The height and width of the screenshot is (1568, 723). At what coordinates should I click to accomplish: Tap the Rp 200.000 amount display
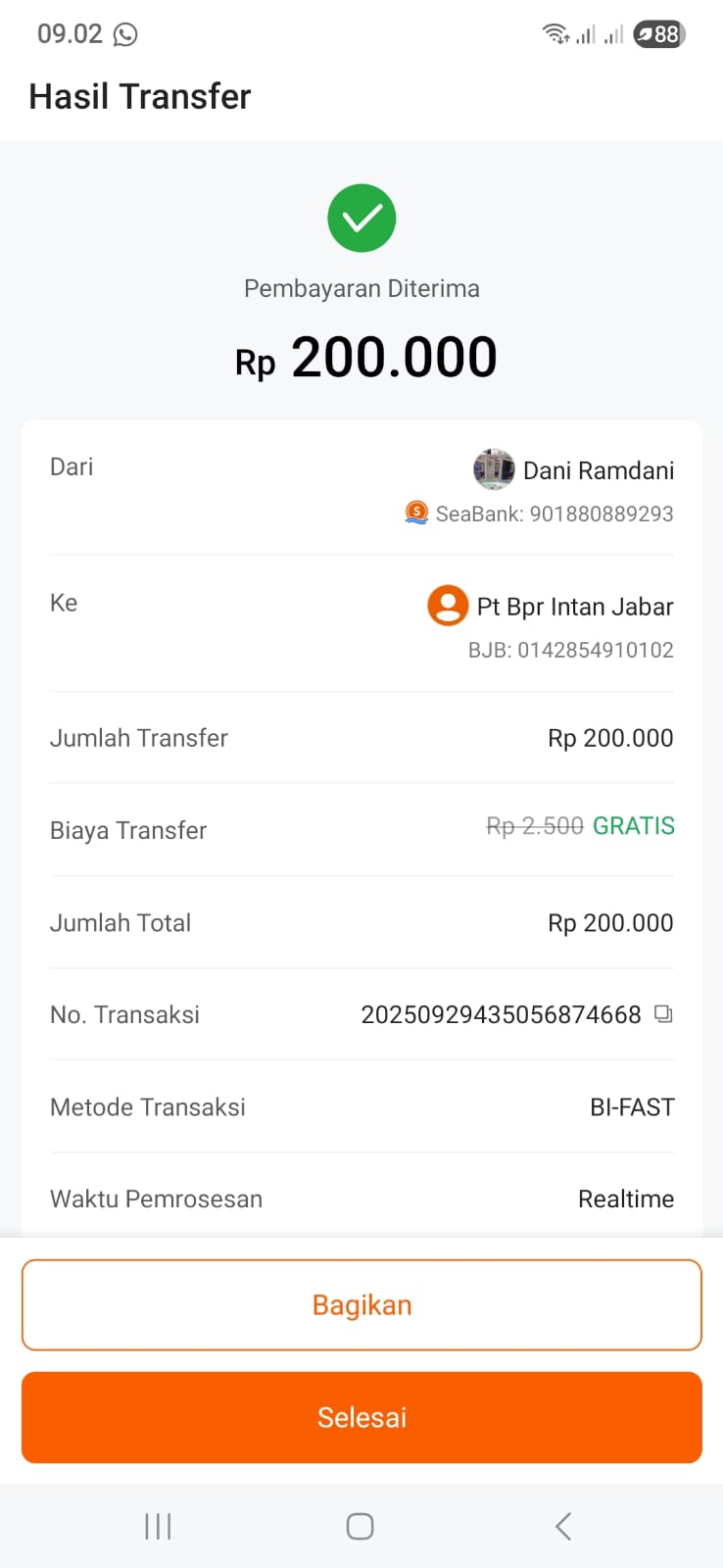(x=363, y=357)
